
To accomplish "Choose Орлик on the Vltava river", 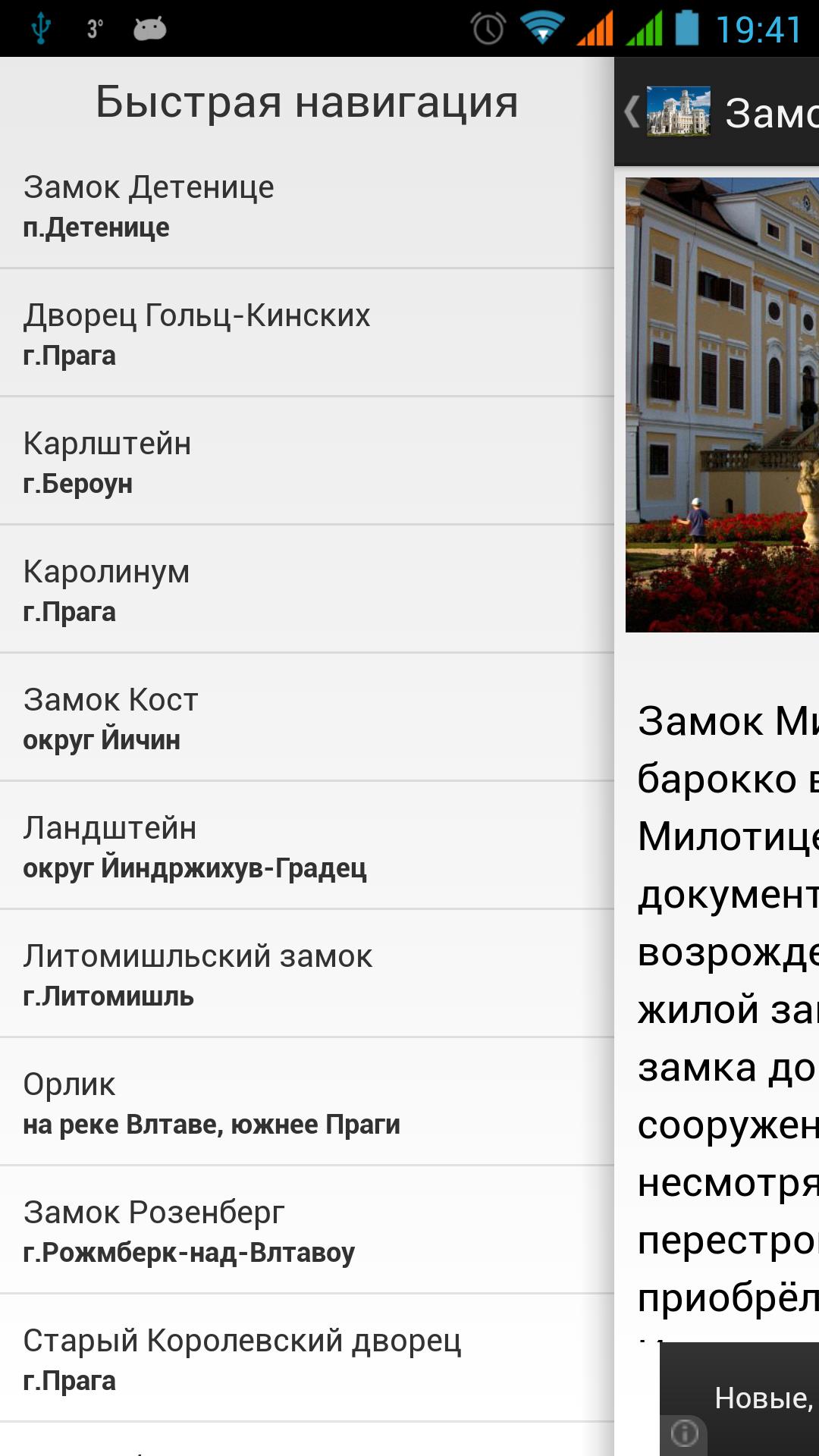I will (303, 1103).
